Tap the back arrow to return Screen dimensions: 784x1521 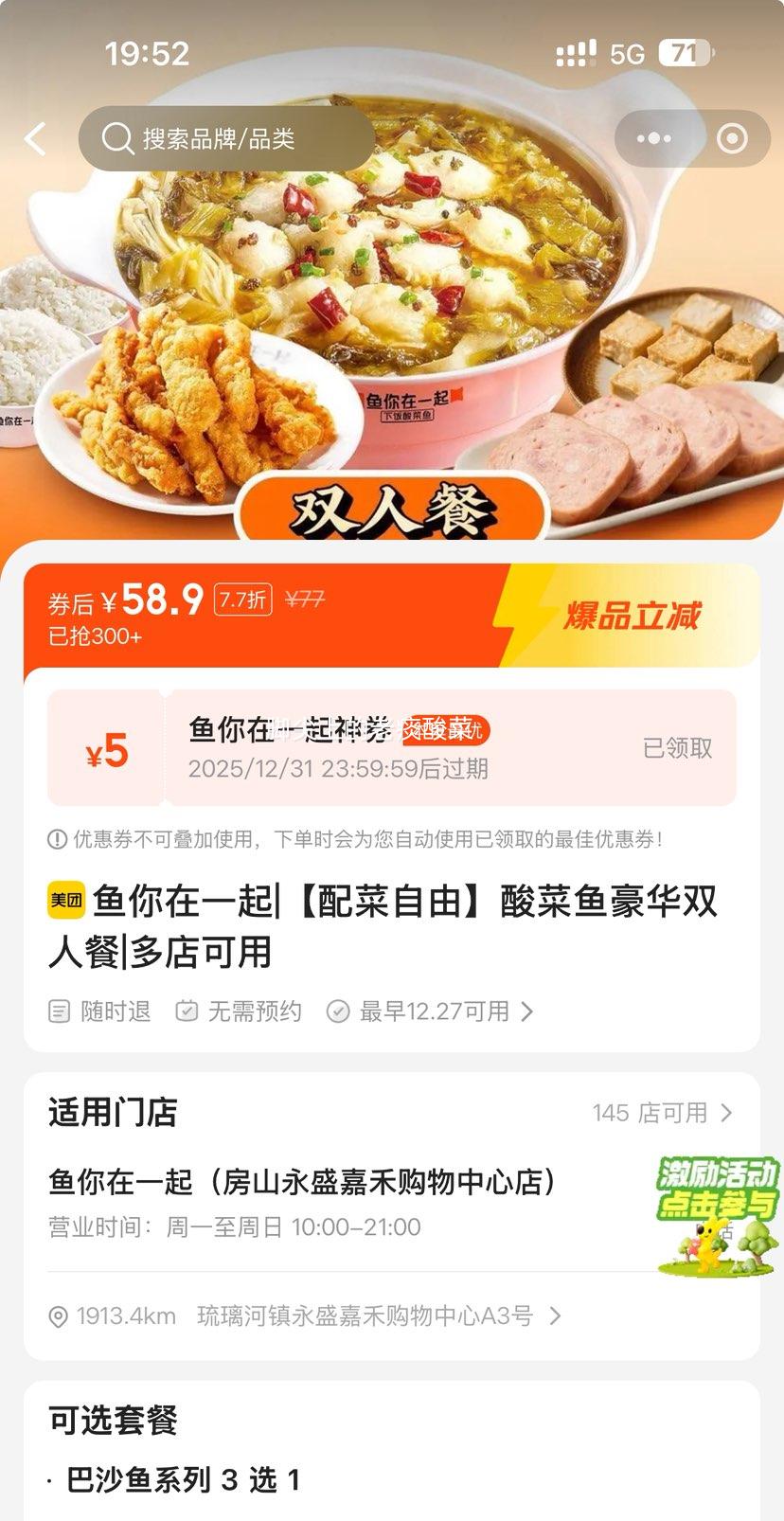coord(35,138)
